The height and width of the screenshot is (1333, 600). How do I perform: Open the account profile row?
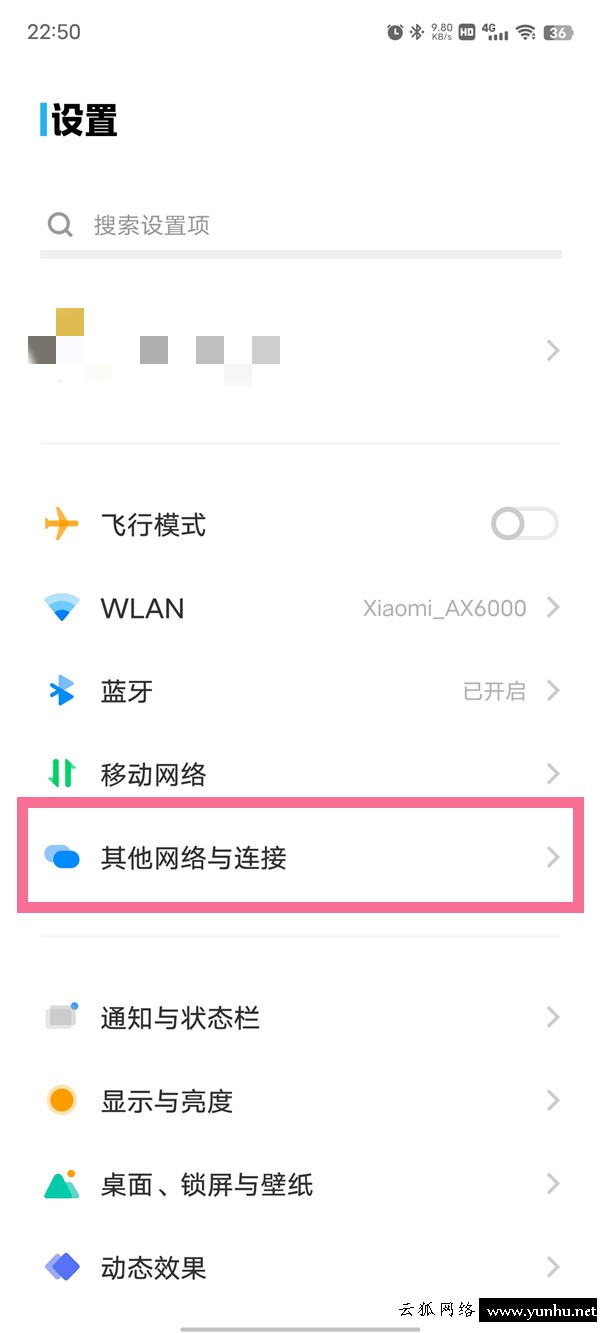coord(300,350)
